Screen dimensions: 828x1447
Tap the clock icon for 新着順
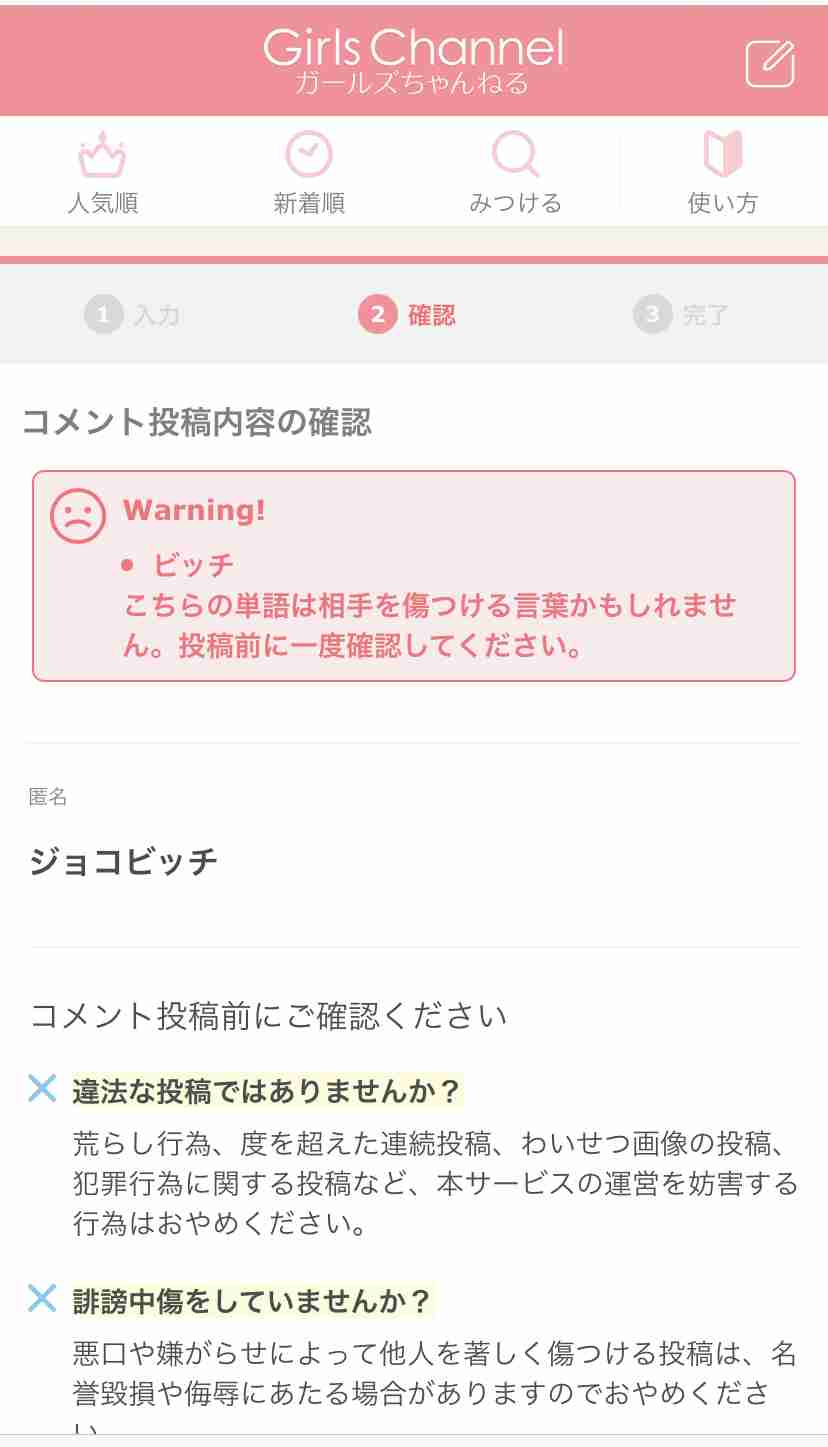point(308,153)
